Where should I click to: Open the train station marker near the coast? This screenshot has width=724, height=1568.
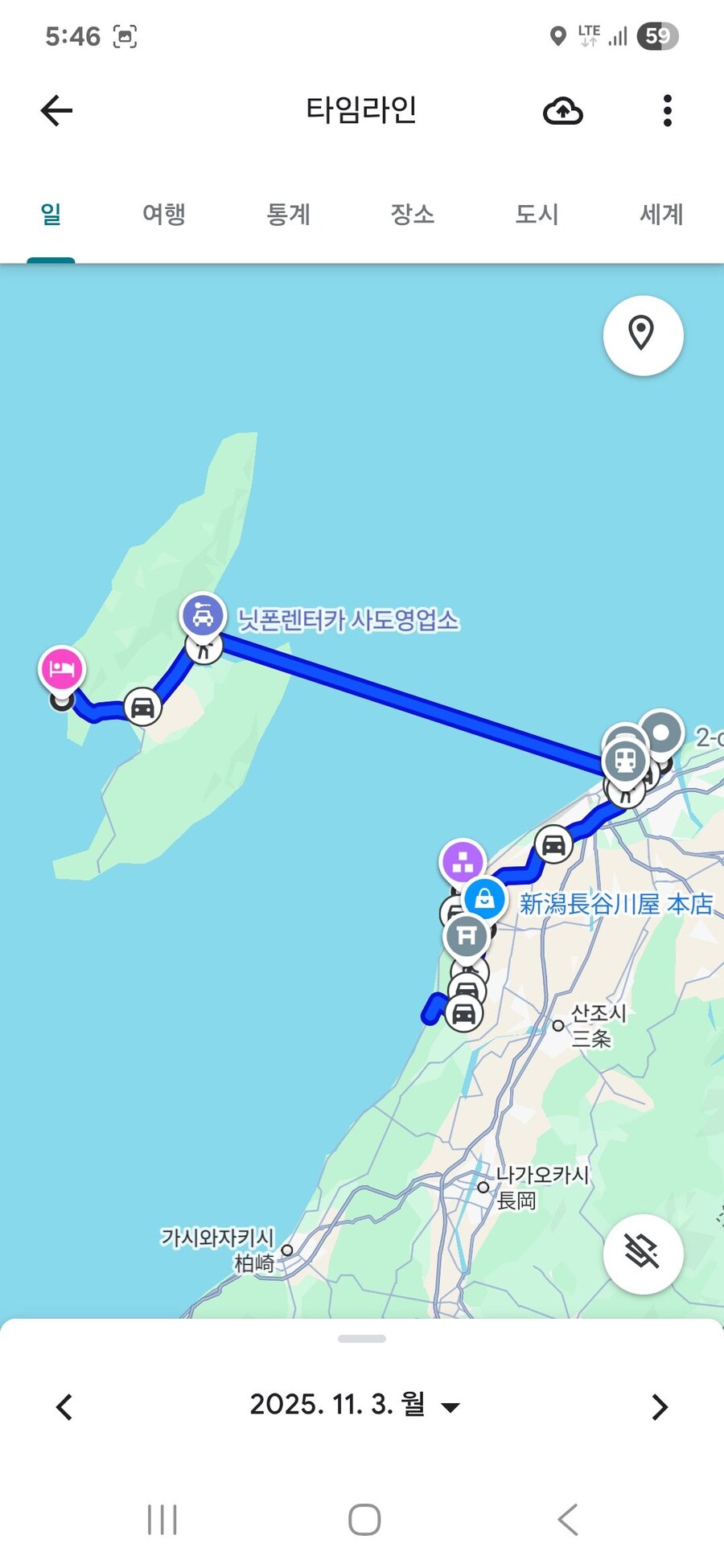(x=625, y=758)
